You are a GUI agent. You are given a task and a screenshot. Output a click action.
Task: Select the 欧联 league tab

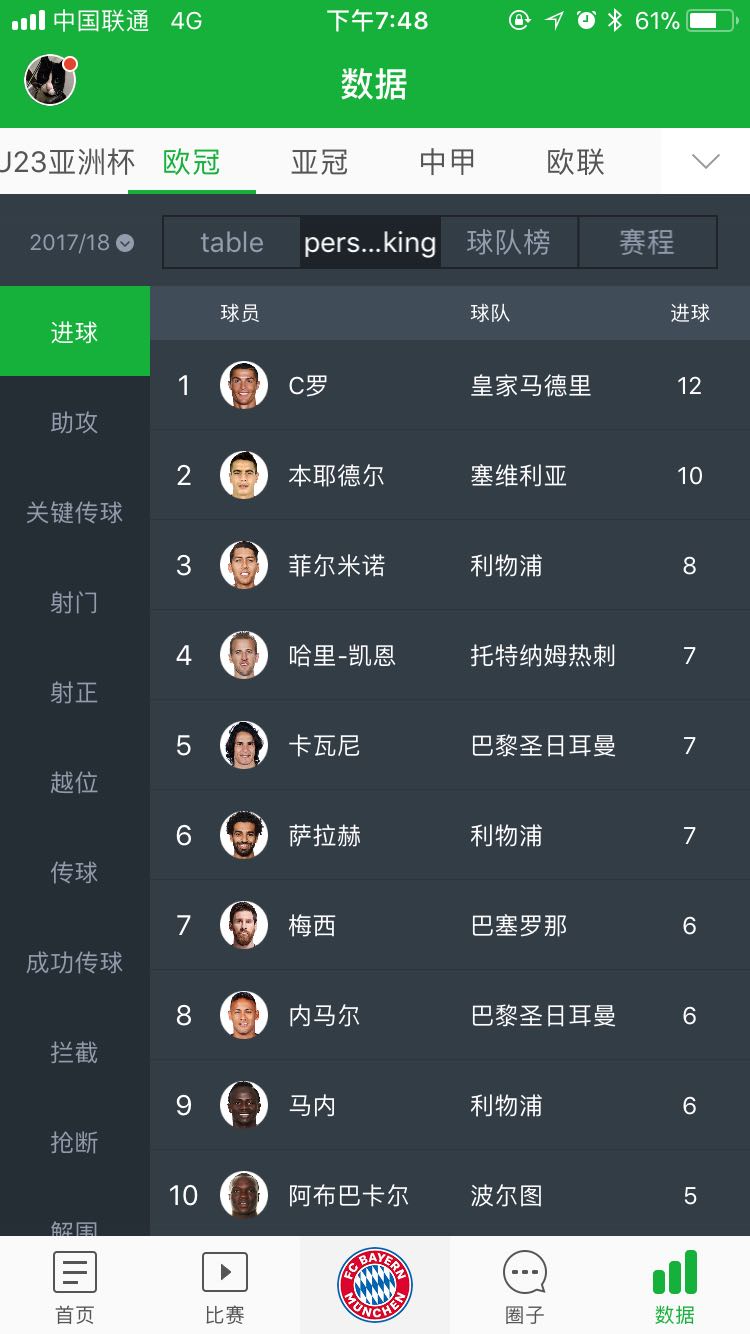coord(575,162)
